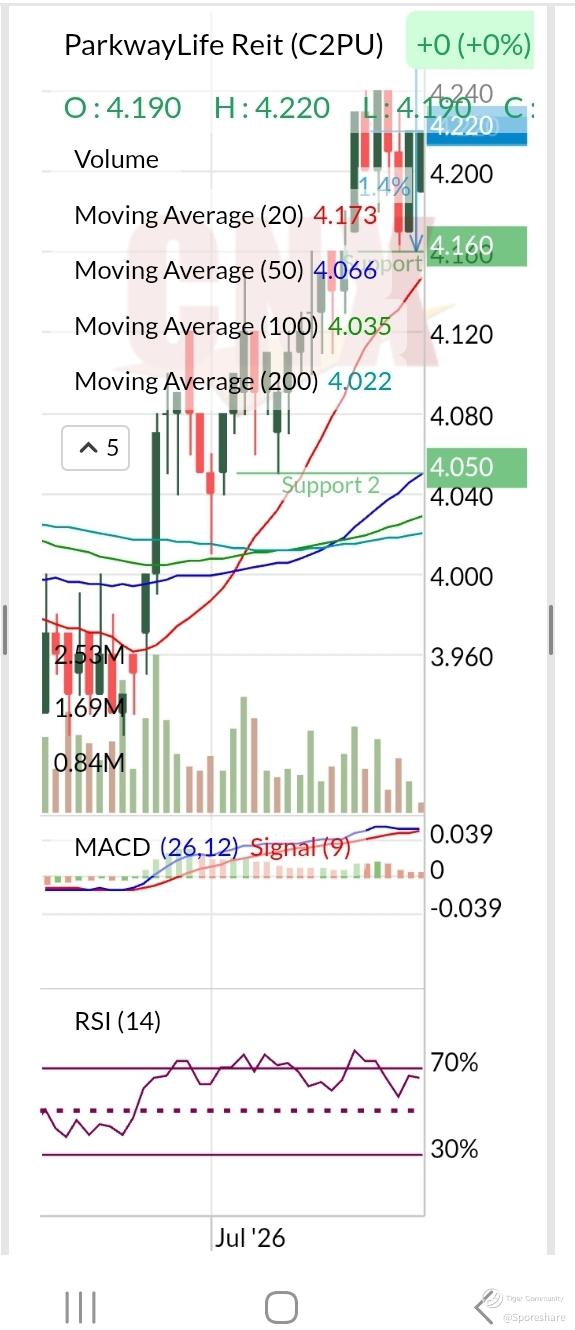The height and width of the screenshot is (1330, 575).
Task: Select the MACD indicator legend
Action: point(213,847)
